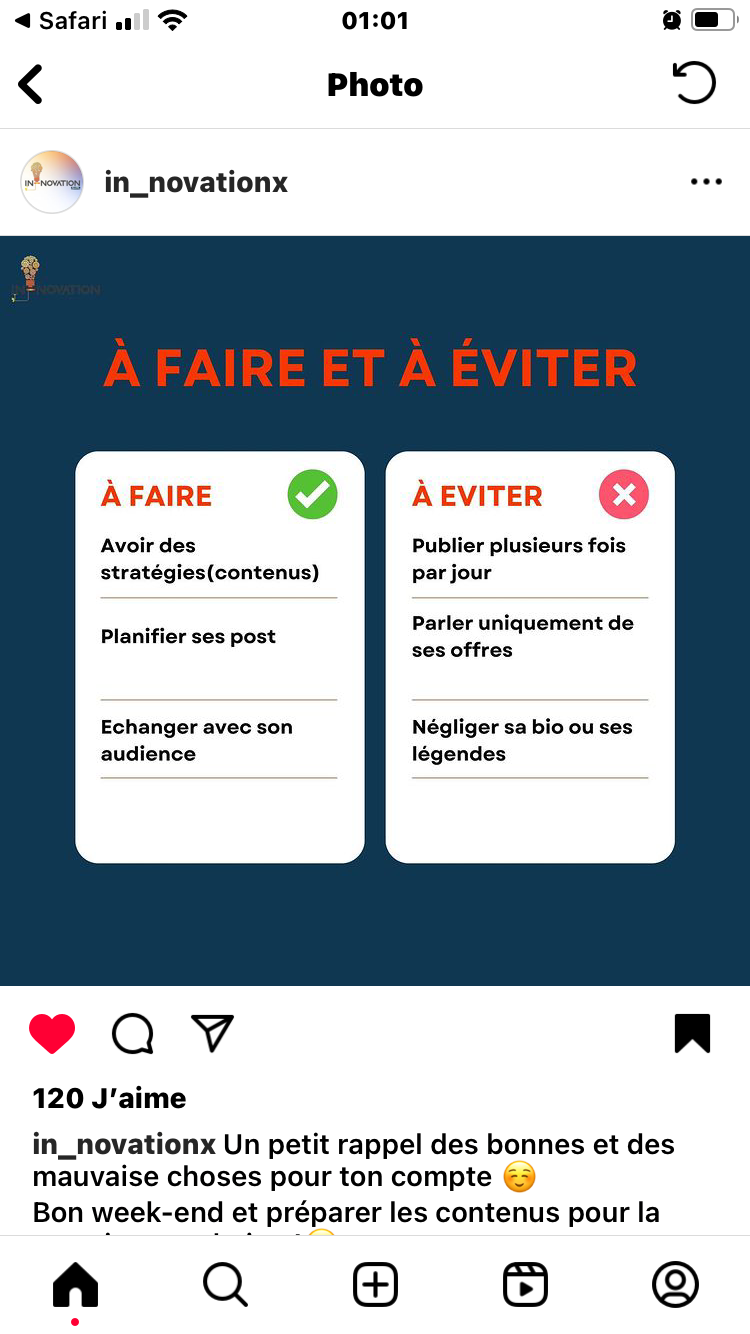This screenshot has height=1334, width=750.
Task: Open the in_novationx username in the post header
Action: (196, 182)
